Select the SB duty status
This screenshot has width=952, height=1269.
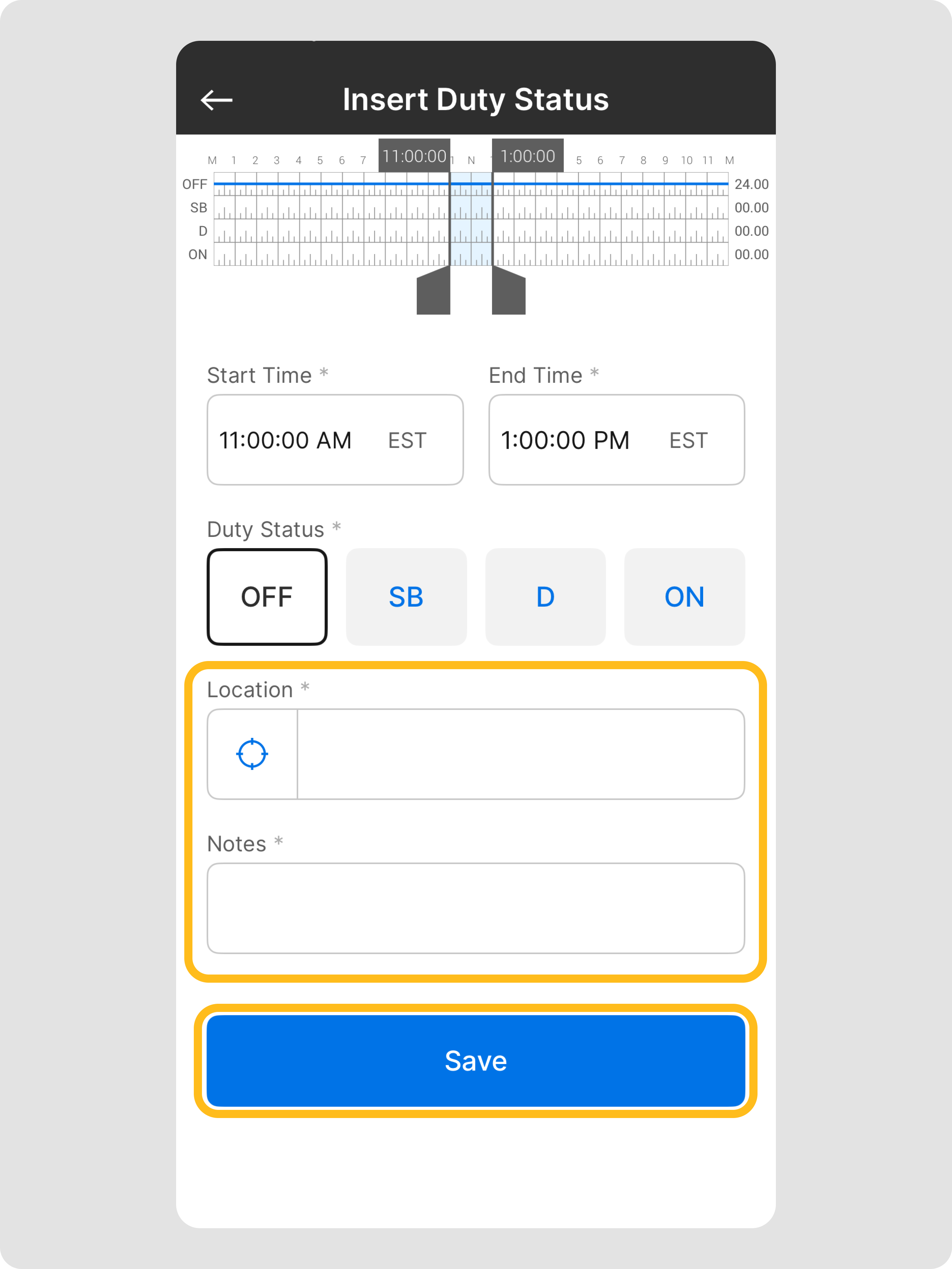pos(406,597)
